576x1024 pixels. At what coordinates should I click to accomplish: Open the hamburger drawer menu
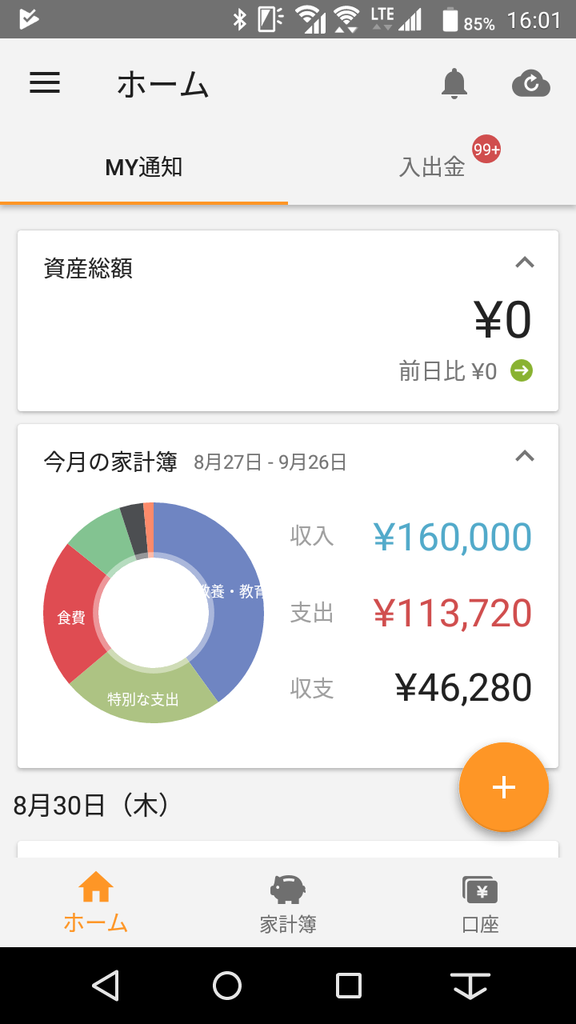click(44, 84)
